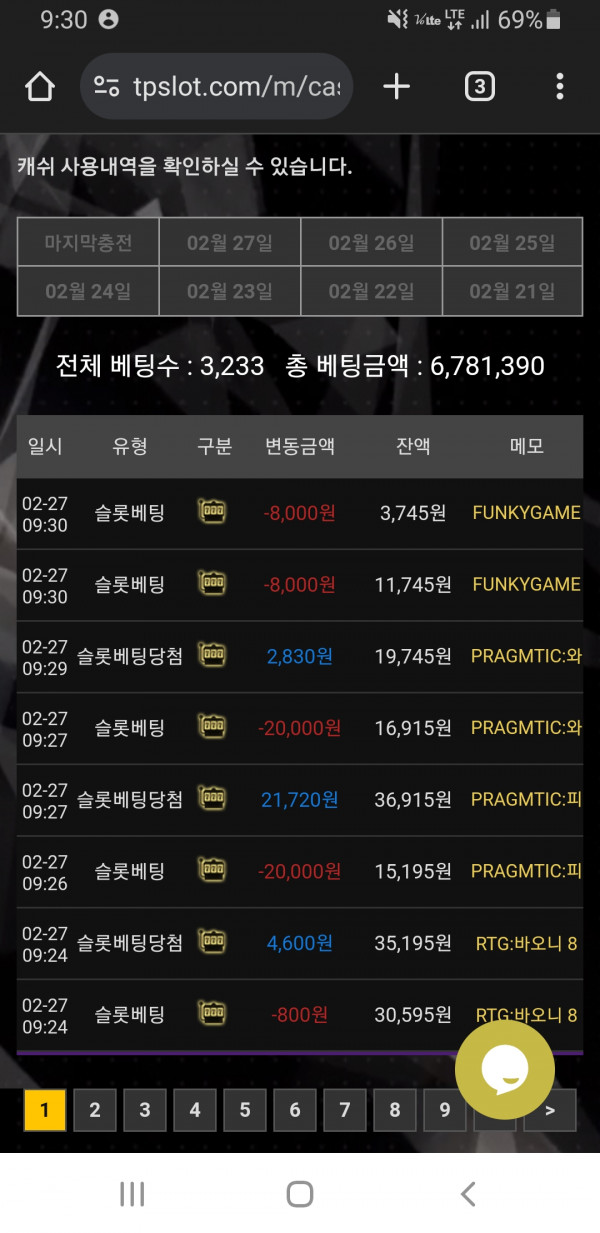Select the 마지막충전 filter
The width and height of the screenshot is (600, 1233).
point(88,243)
